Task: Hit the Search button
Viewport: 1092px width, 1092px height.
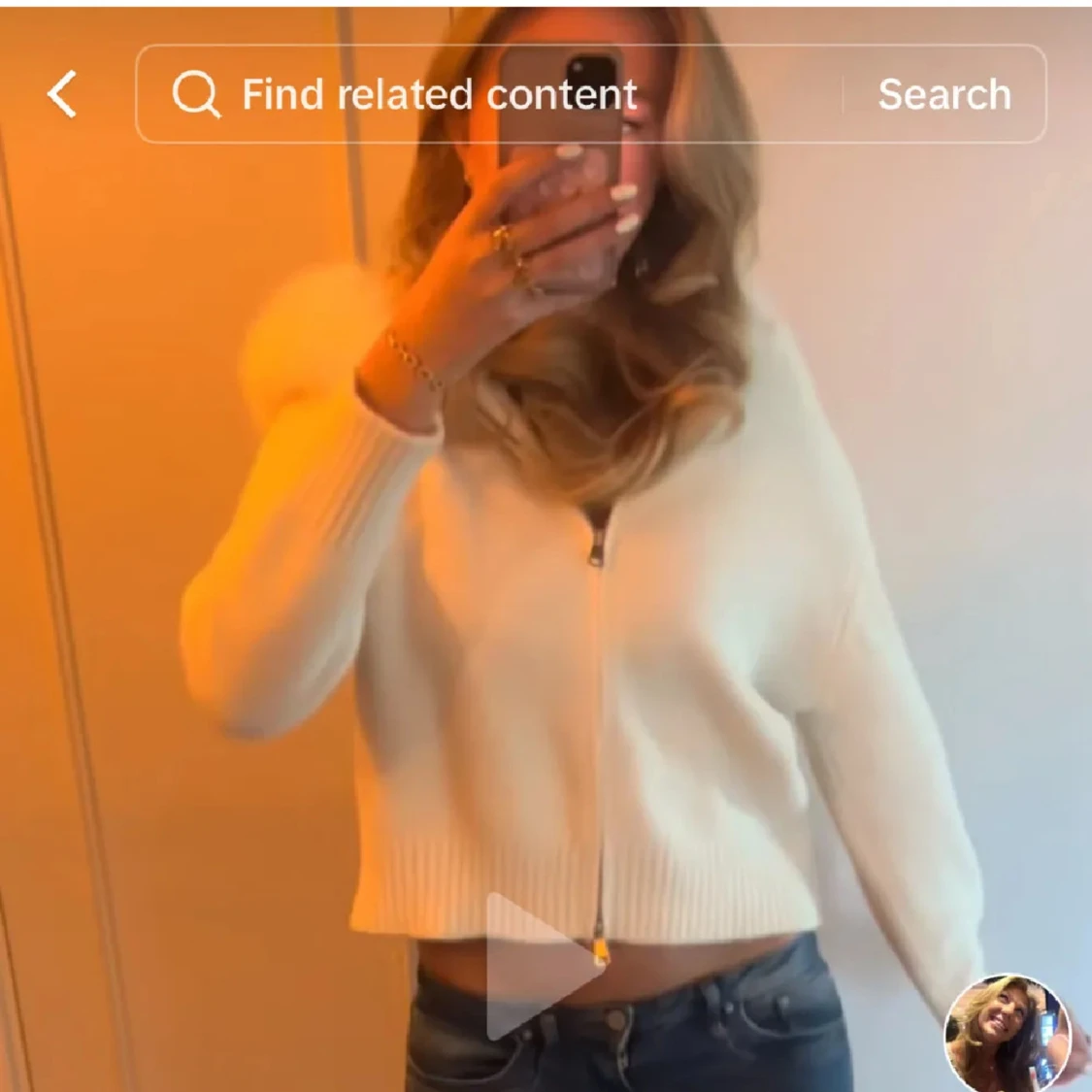Action: click(x=944, y=94)
